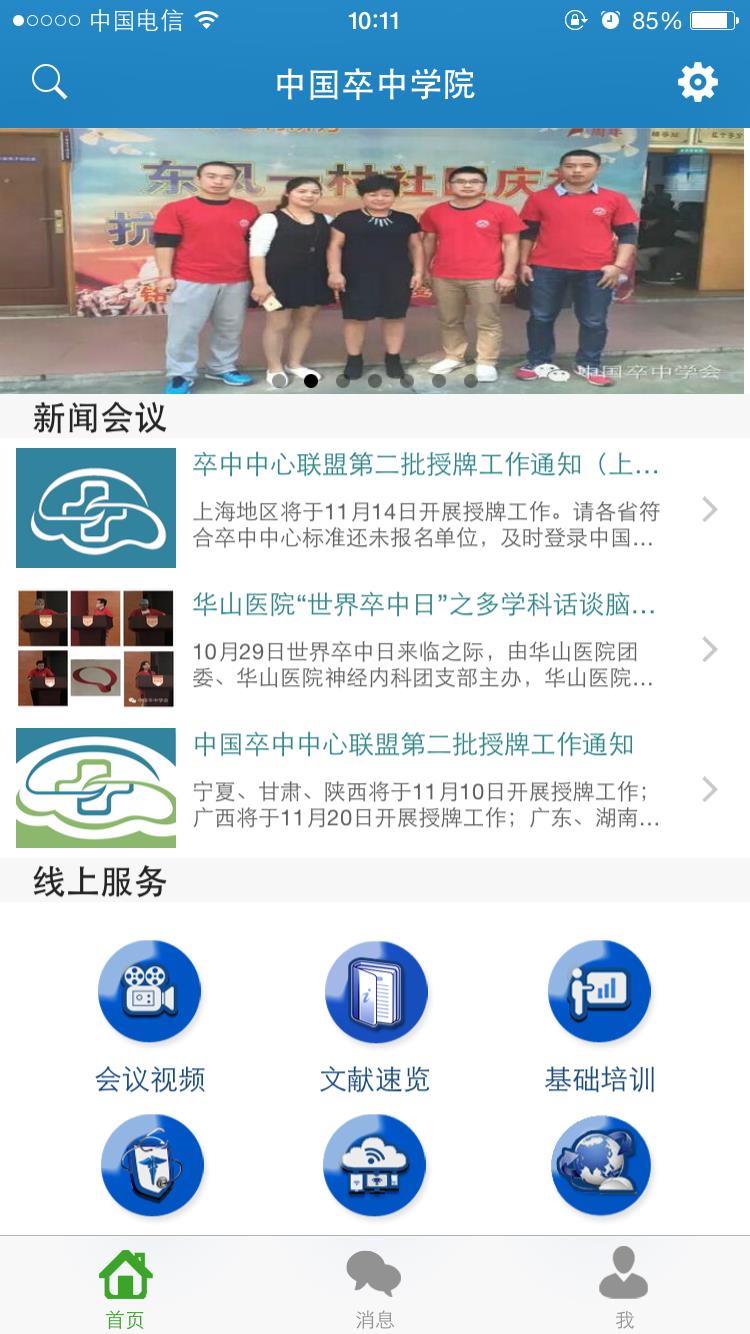Tap the globe service icon
The image size is (750, 1334).
pyautogui.click(x=600, y=1166)
